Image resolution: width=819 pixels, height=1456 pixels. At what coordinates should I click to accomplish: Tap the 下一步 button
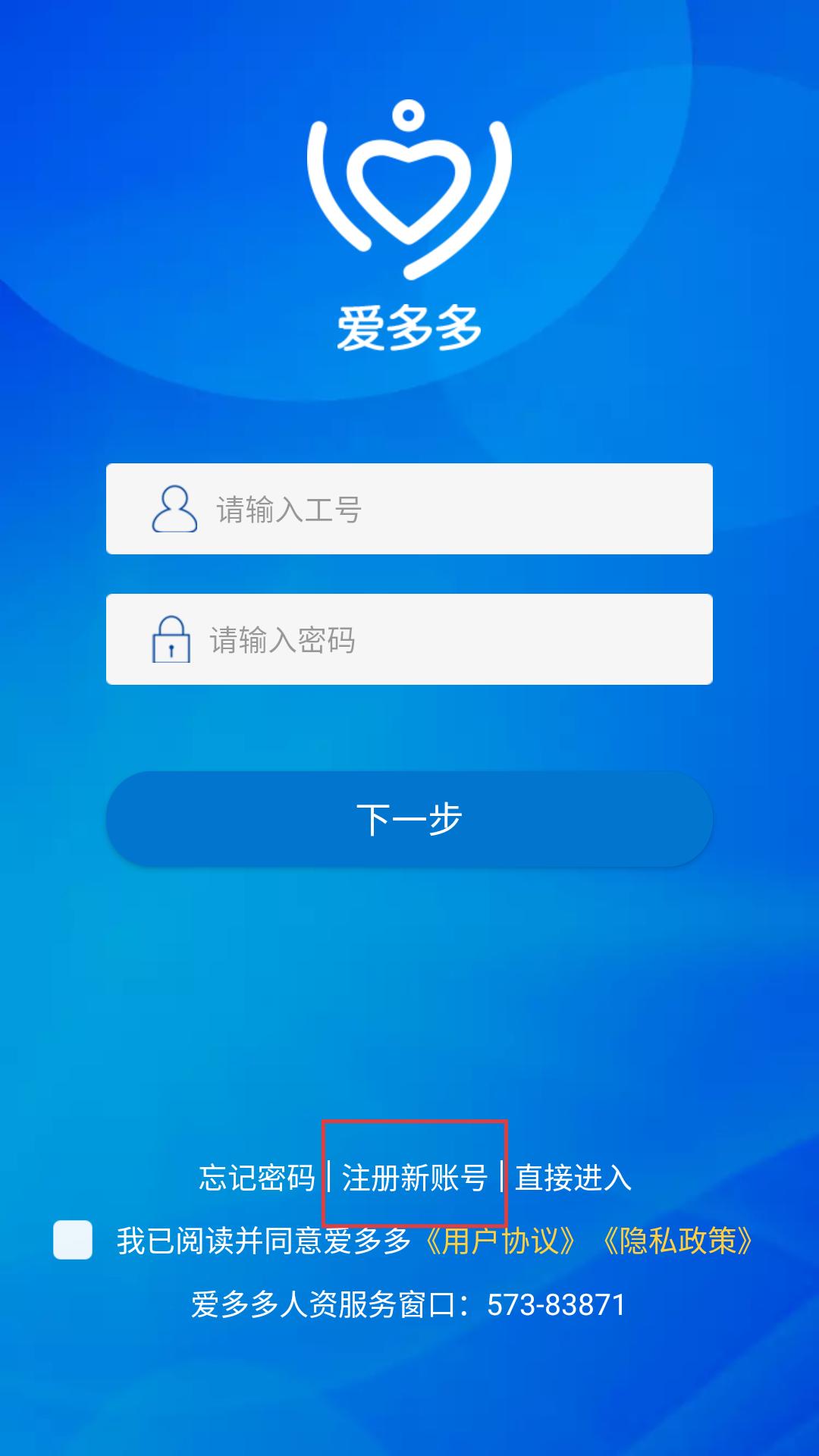409,819
